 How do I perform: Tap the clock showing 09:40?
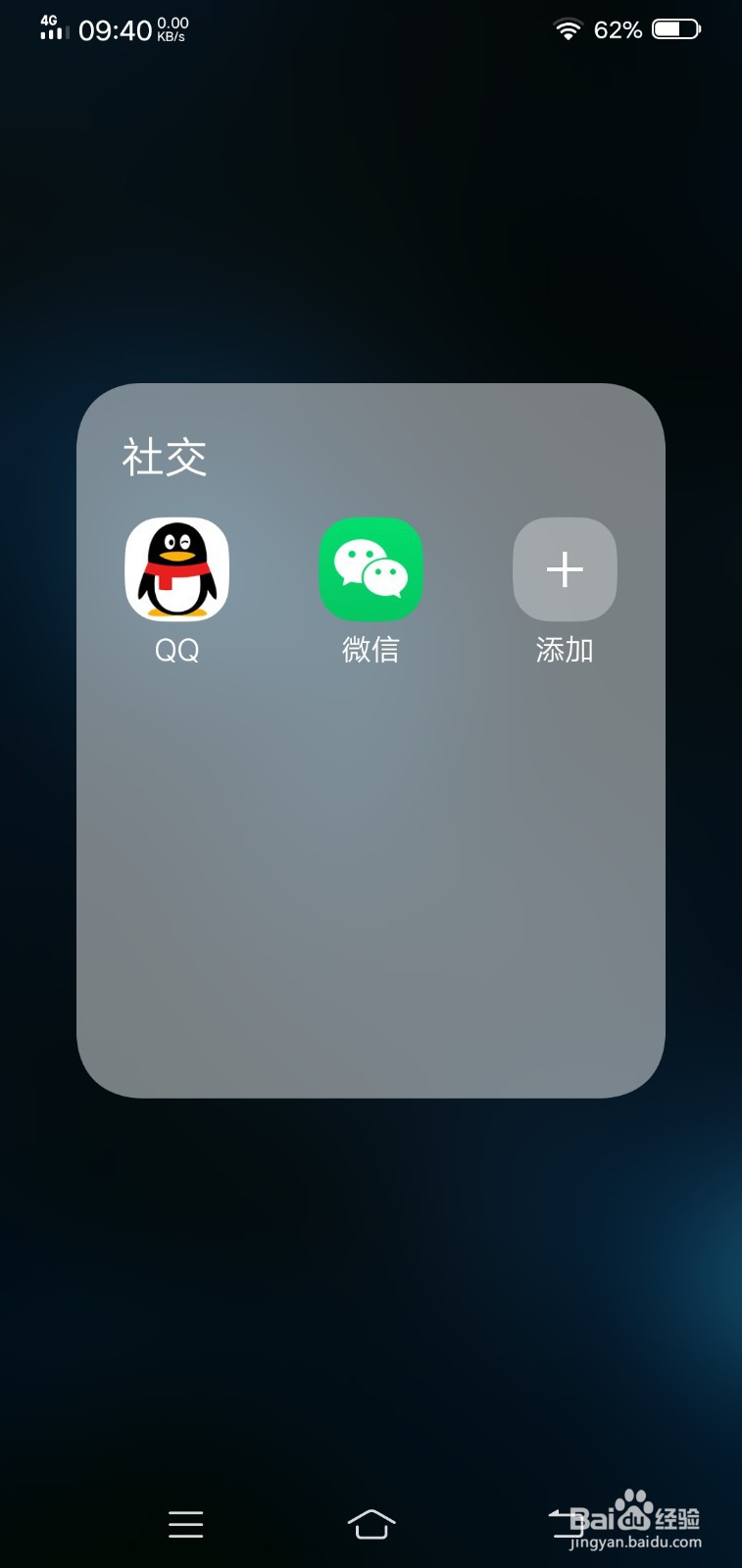point(115,28)
